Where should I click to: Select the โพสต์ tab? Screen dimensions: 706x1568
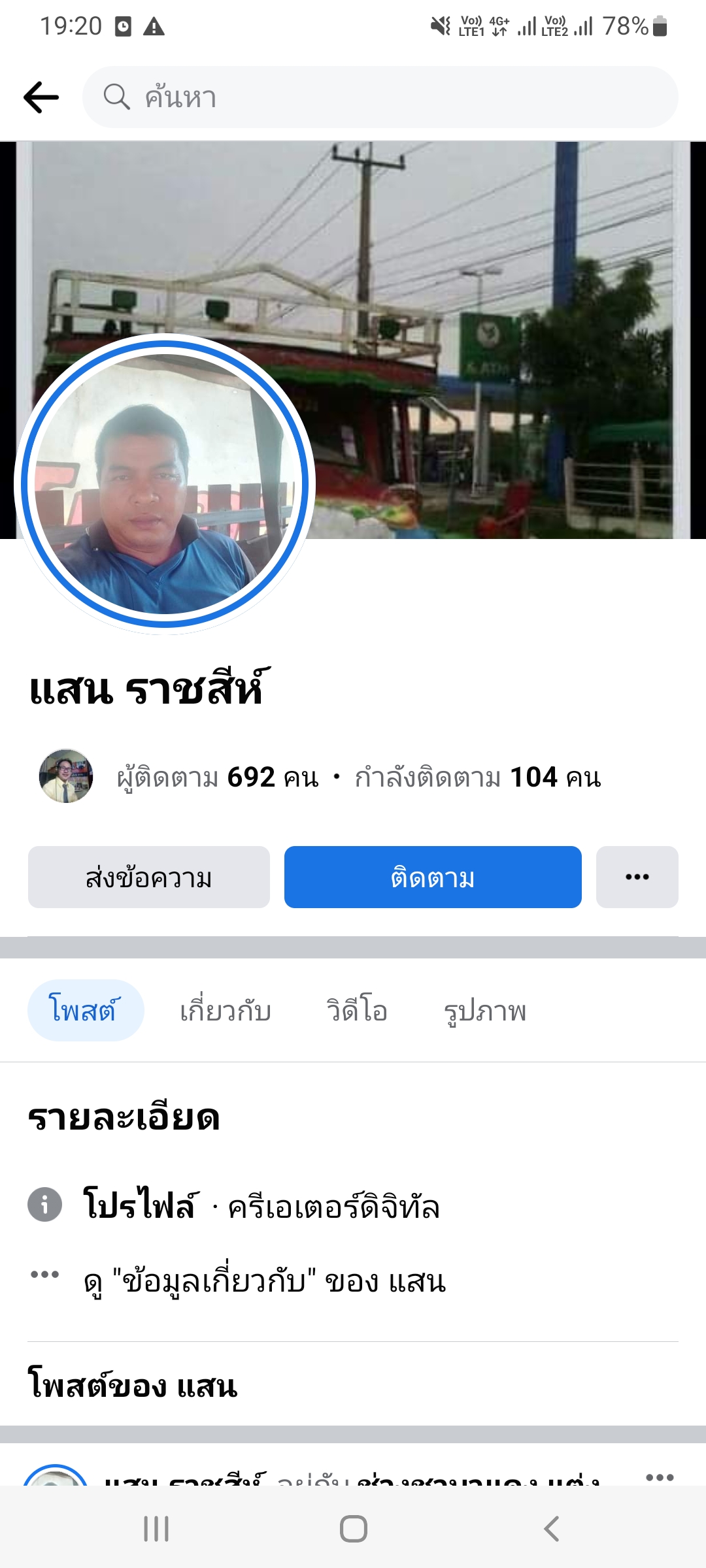point(85,1011)
